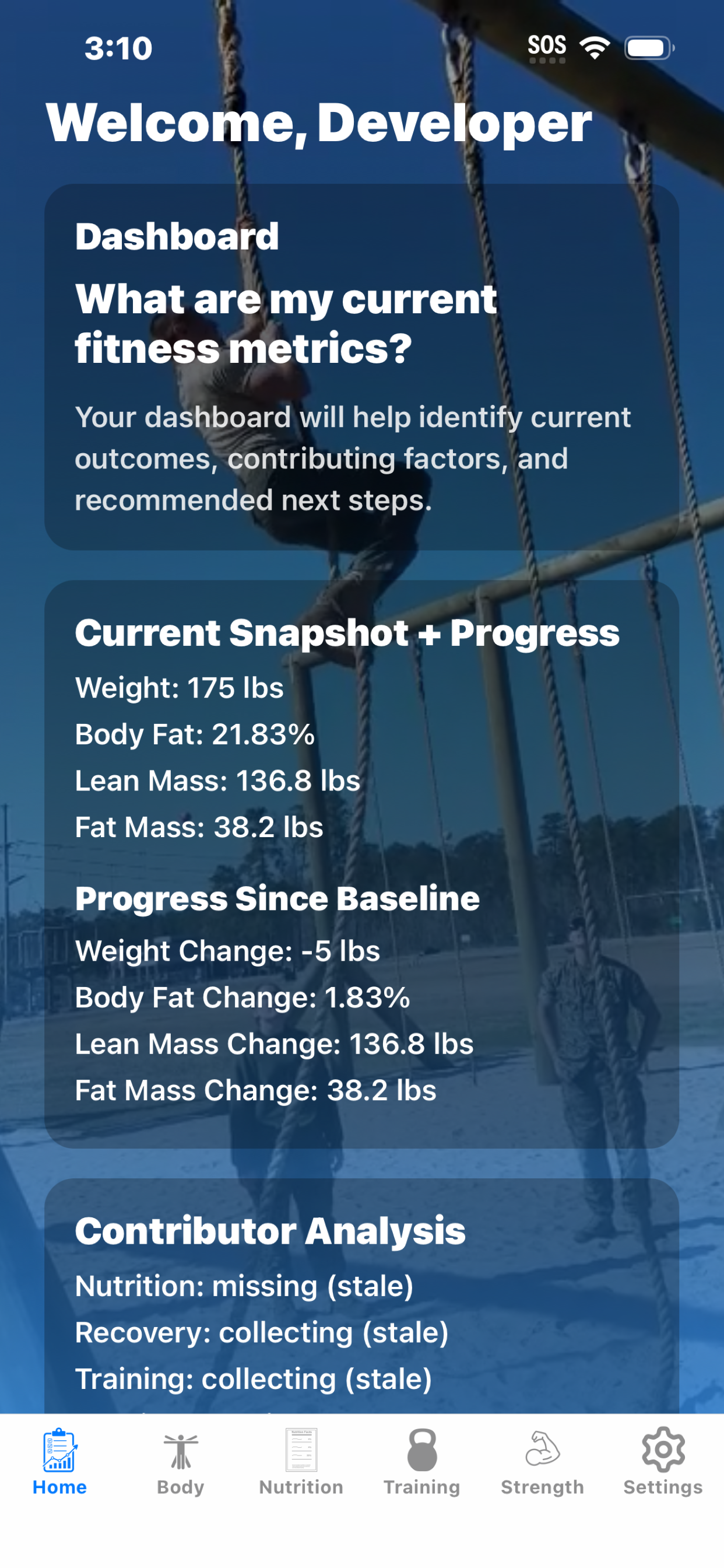
Task: Go to the Training tab
Action: tap(421, 1461)
